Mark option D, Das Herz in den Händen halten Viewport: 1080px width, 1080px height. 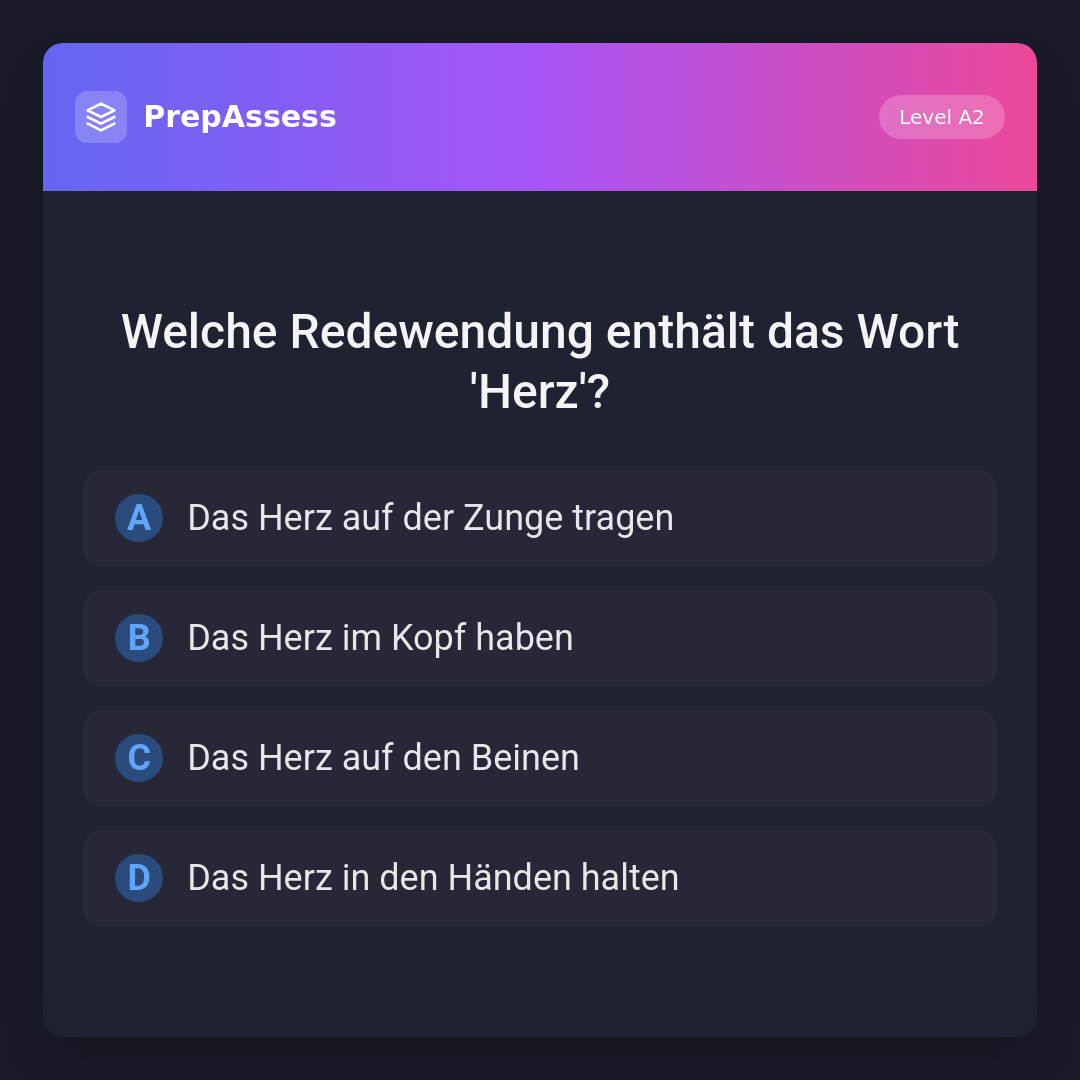(x=539, y=878)
